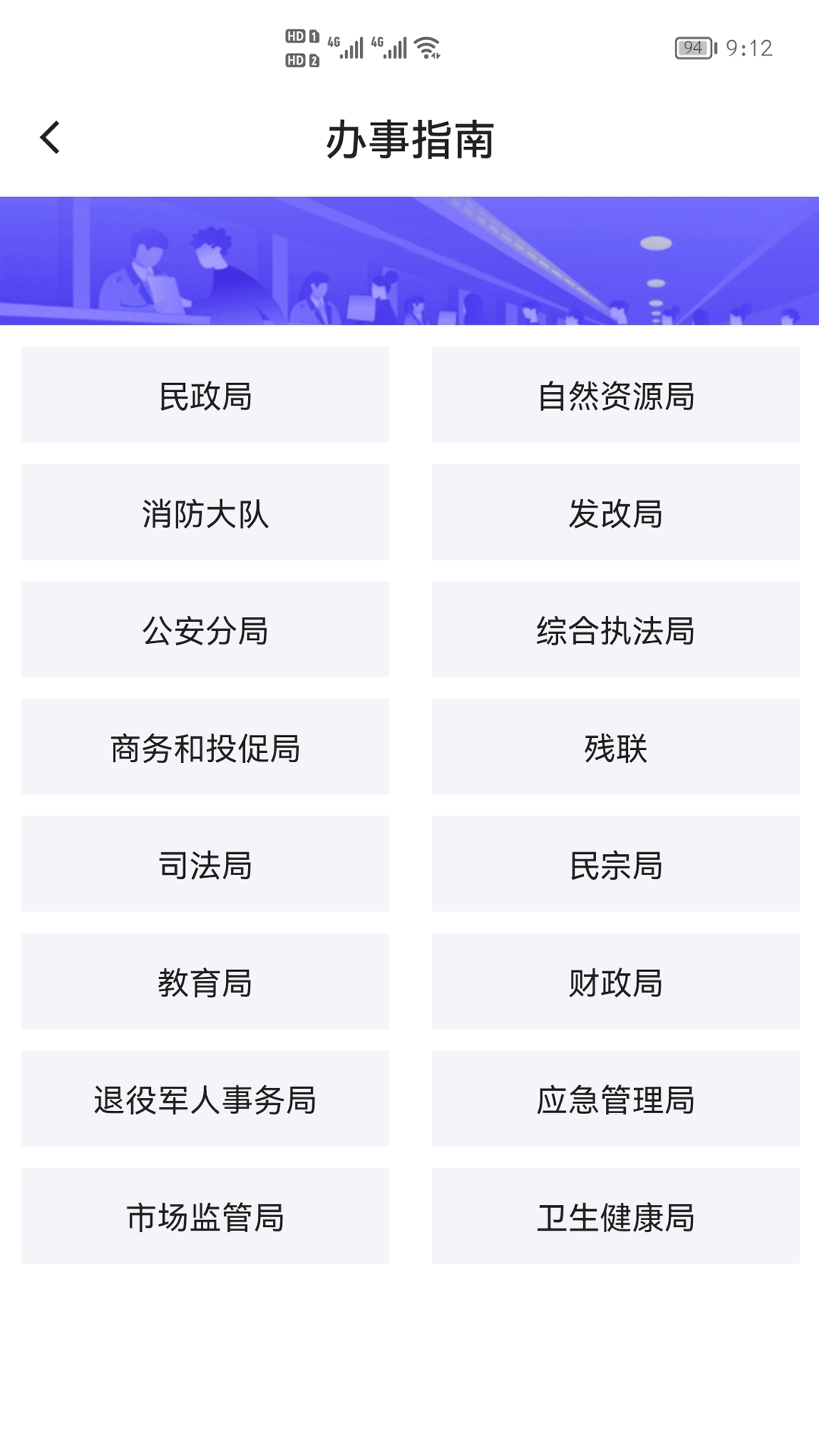Go back from 办事指南 page

pyautogui.click(x=50, y=138)
